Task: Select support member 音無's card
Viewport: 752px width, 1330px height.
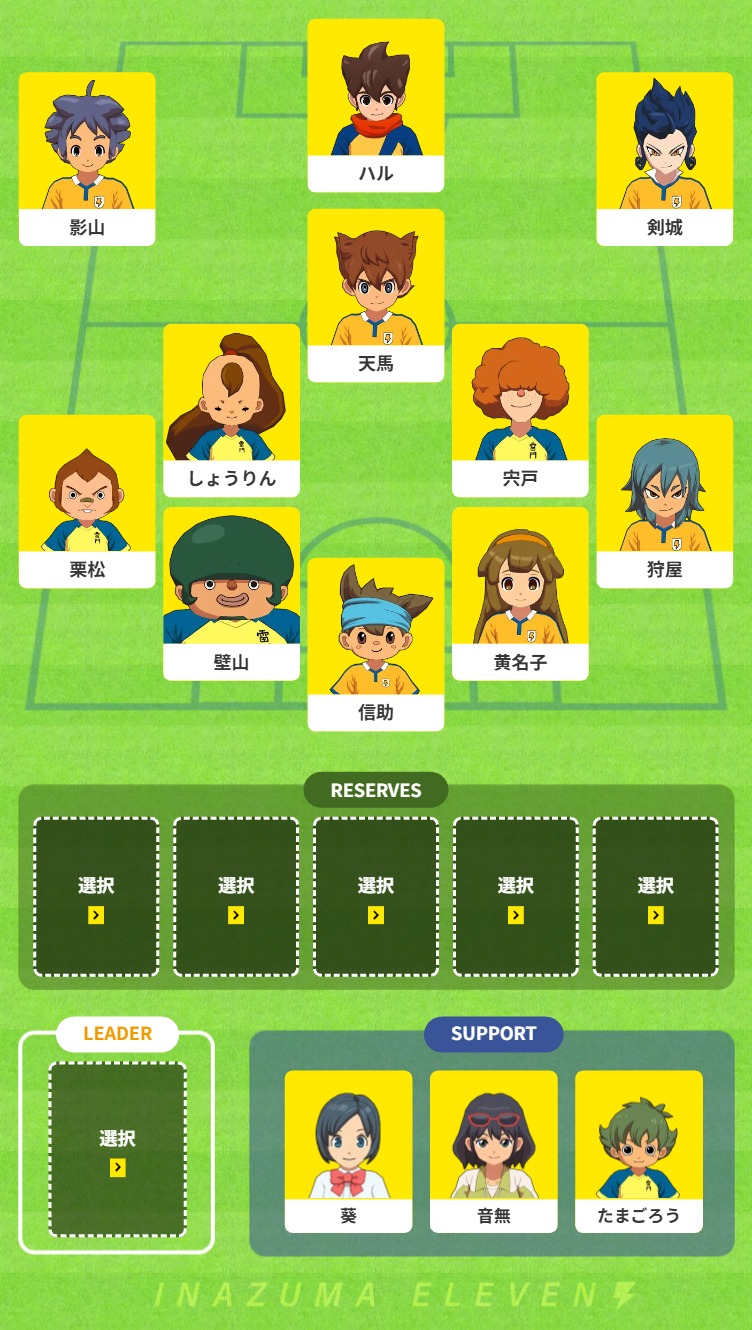Action: coord(493,1150)
